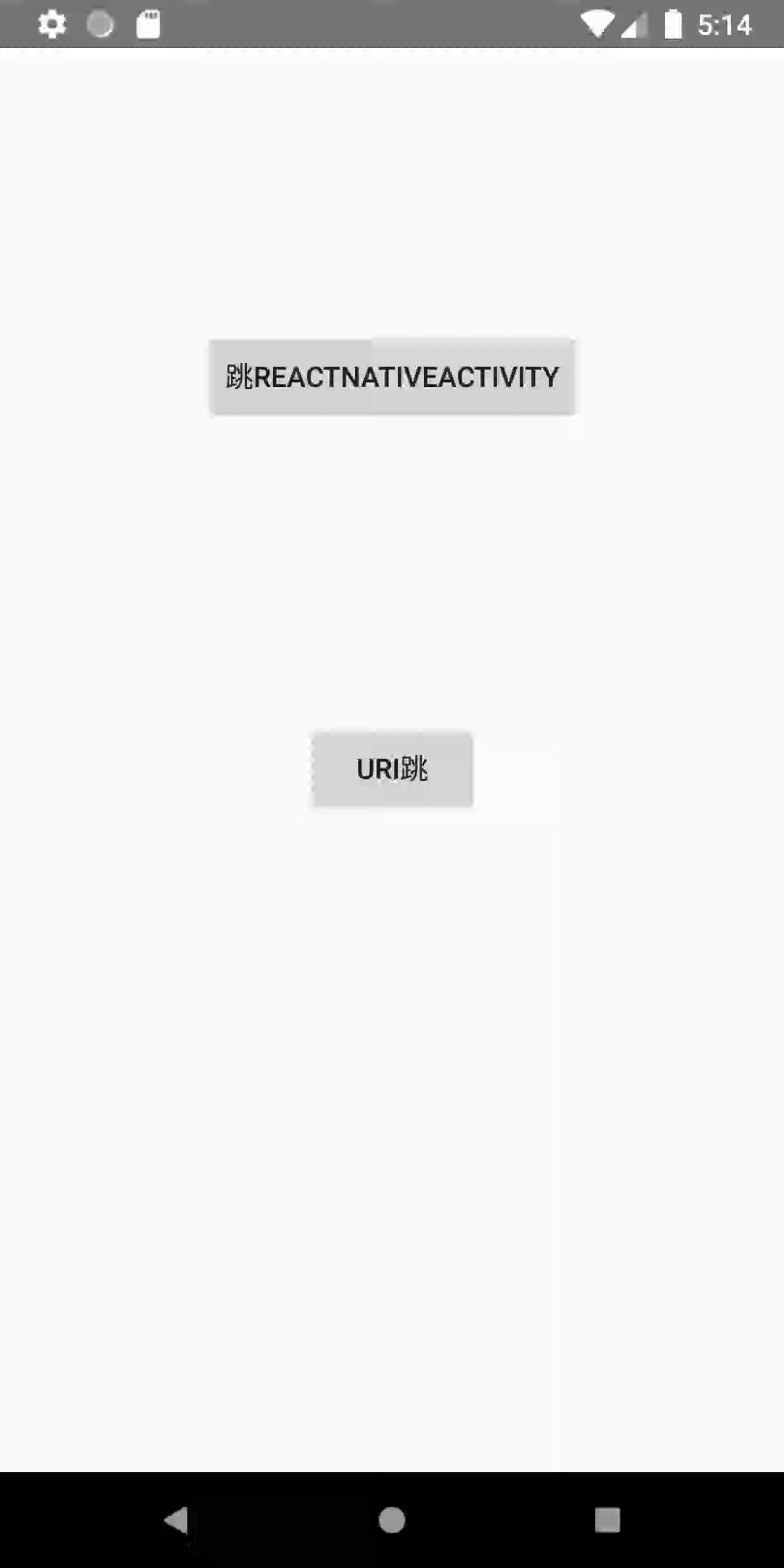Go back using the navigation bar
Viewport: 784px width, 1568px height.
[176, 1519]
